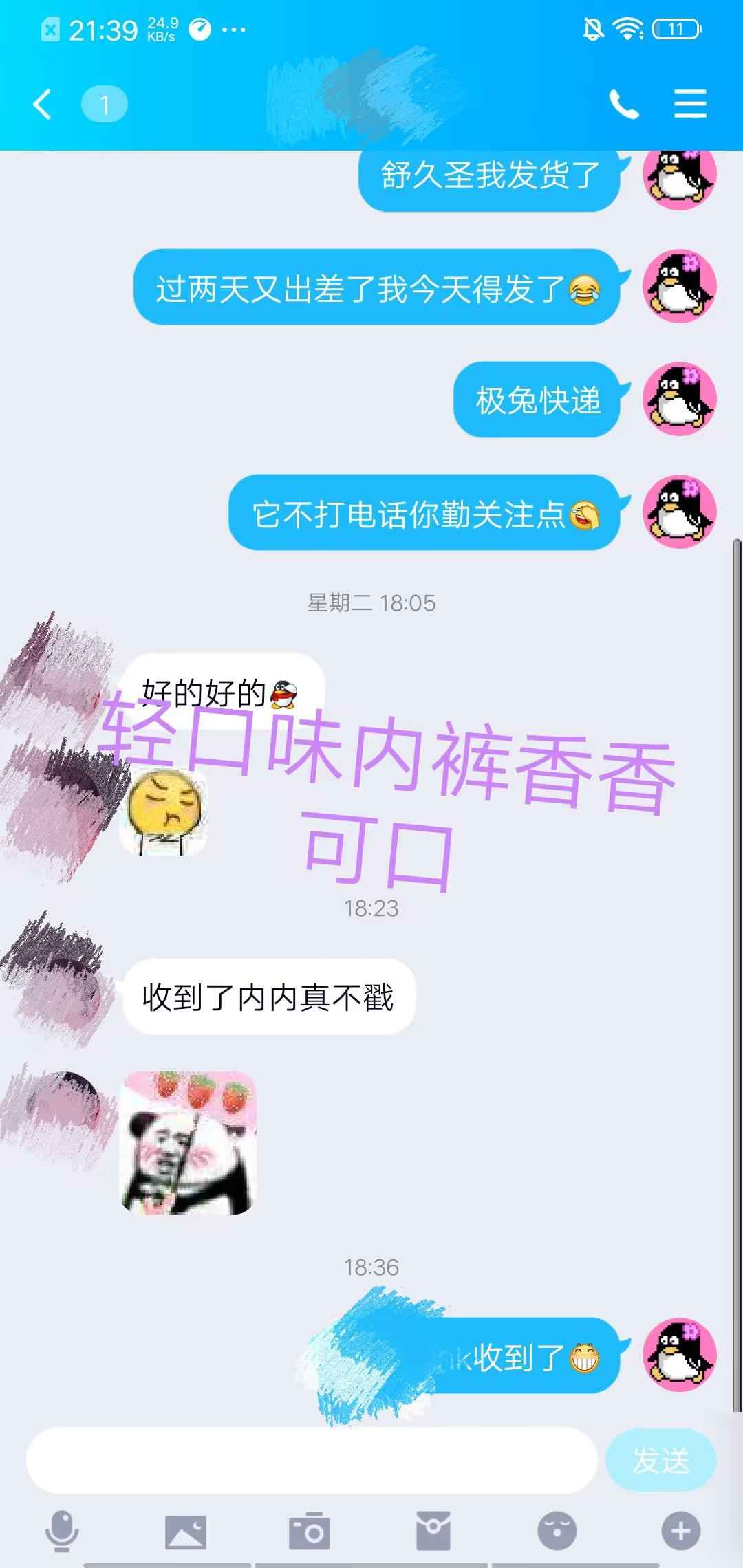
Task: Open more options with the plus icon
Action: 681,1532
